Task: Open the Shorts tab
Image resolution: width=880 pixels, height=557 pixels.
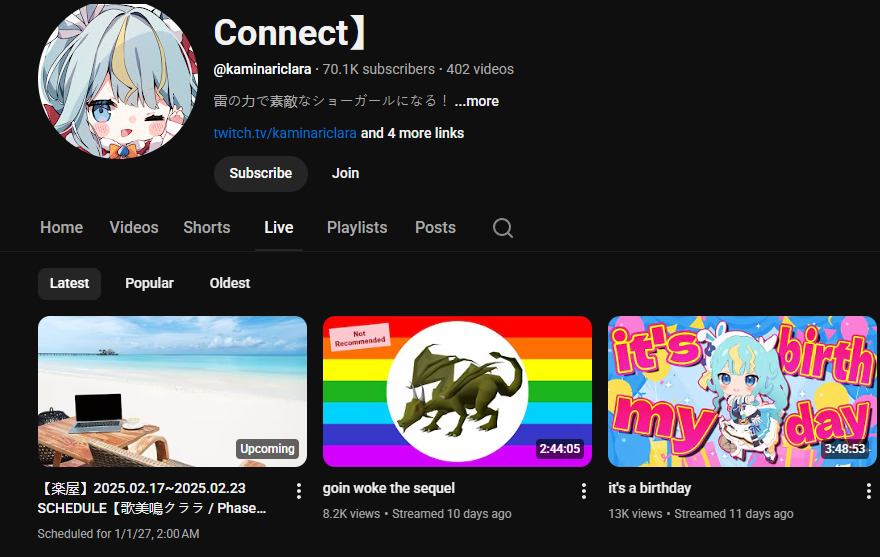Action: [207, 227]
